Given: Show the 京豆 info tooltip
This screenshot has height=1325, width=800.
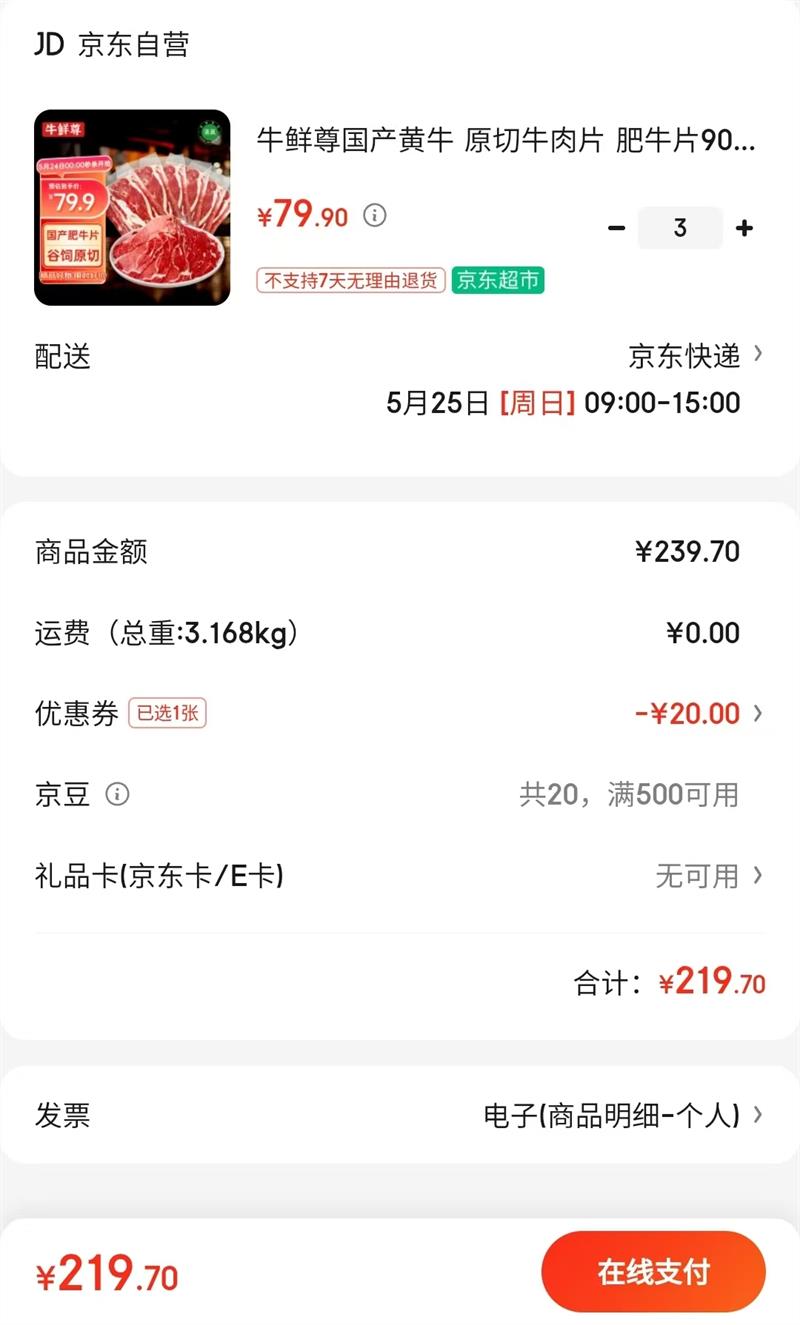Looking at the screenshot, I should tap(118, 795).
